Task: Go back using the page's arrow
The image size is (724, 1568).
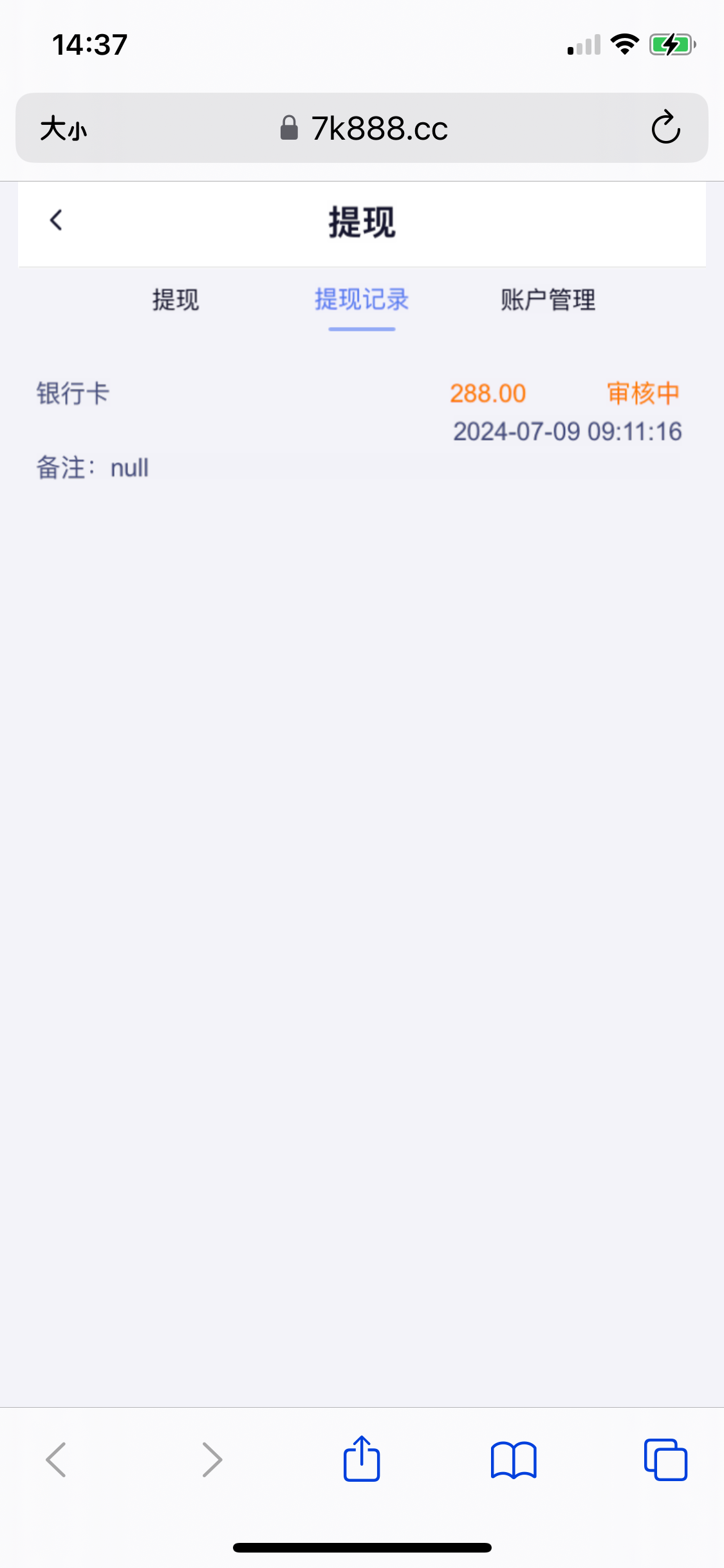Action: point(57,221)
